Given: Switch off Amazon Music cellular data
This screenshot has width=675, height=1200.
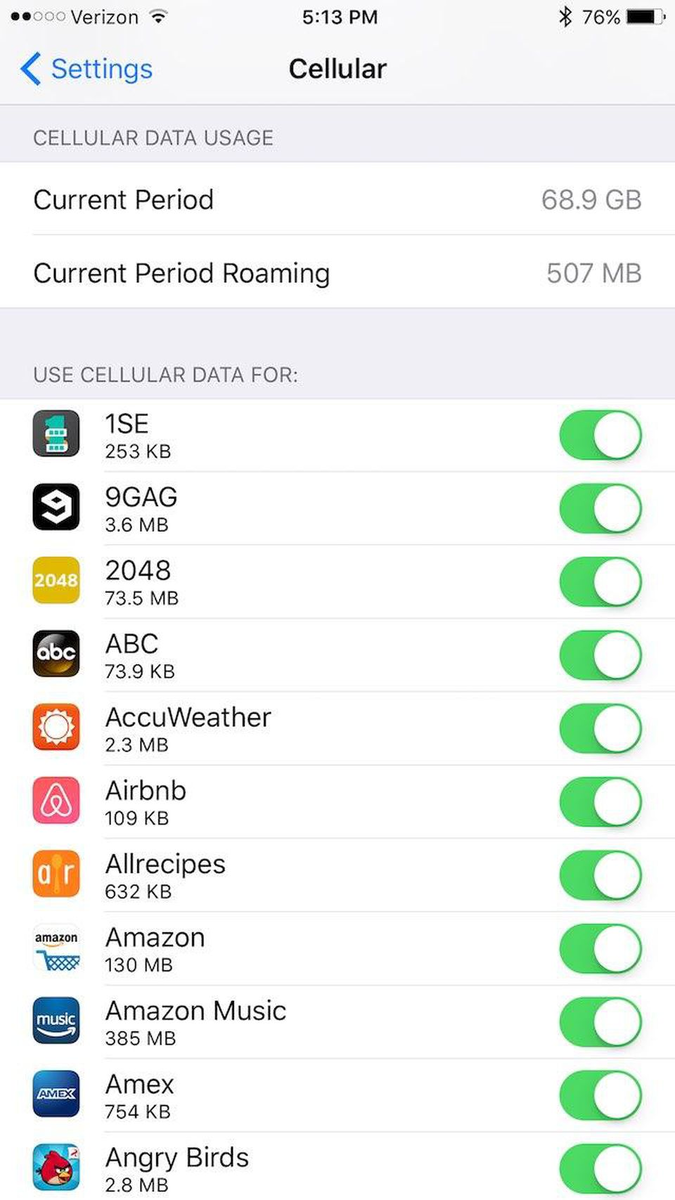Looking at the screenshot, I should [600, 1023].
